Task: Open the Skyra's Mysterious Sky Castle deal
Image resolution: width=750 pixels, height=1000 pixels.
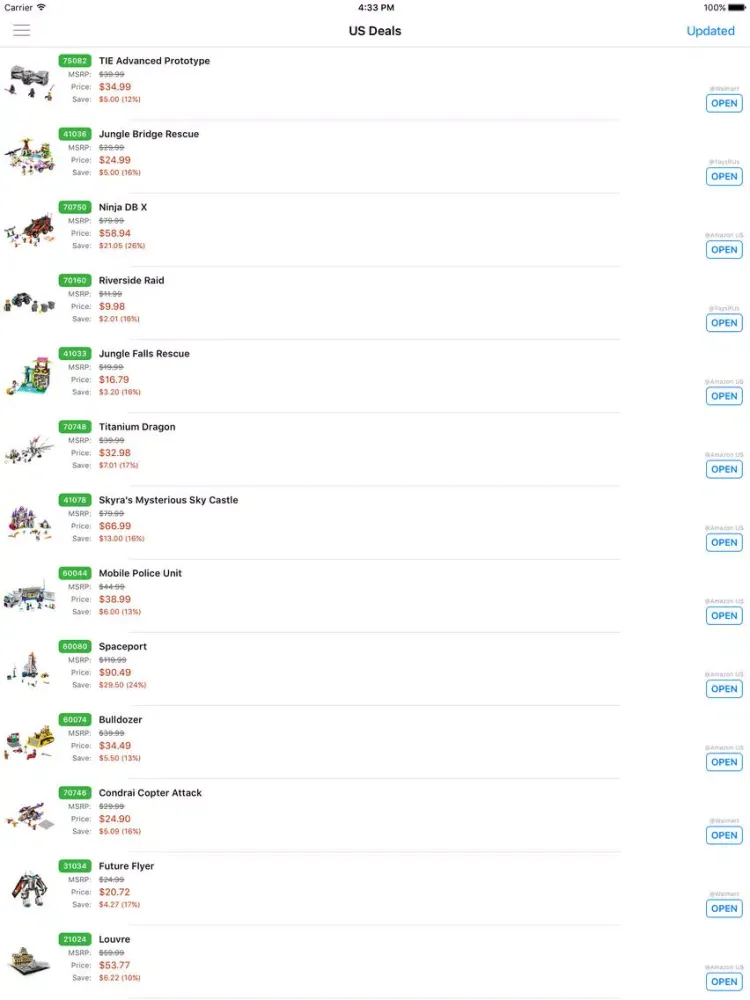Action: click(723, 542)
